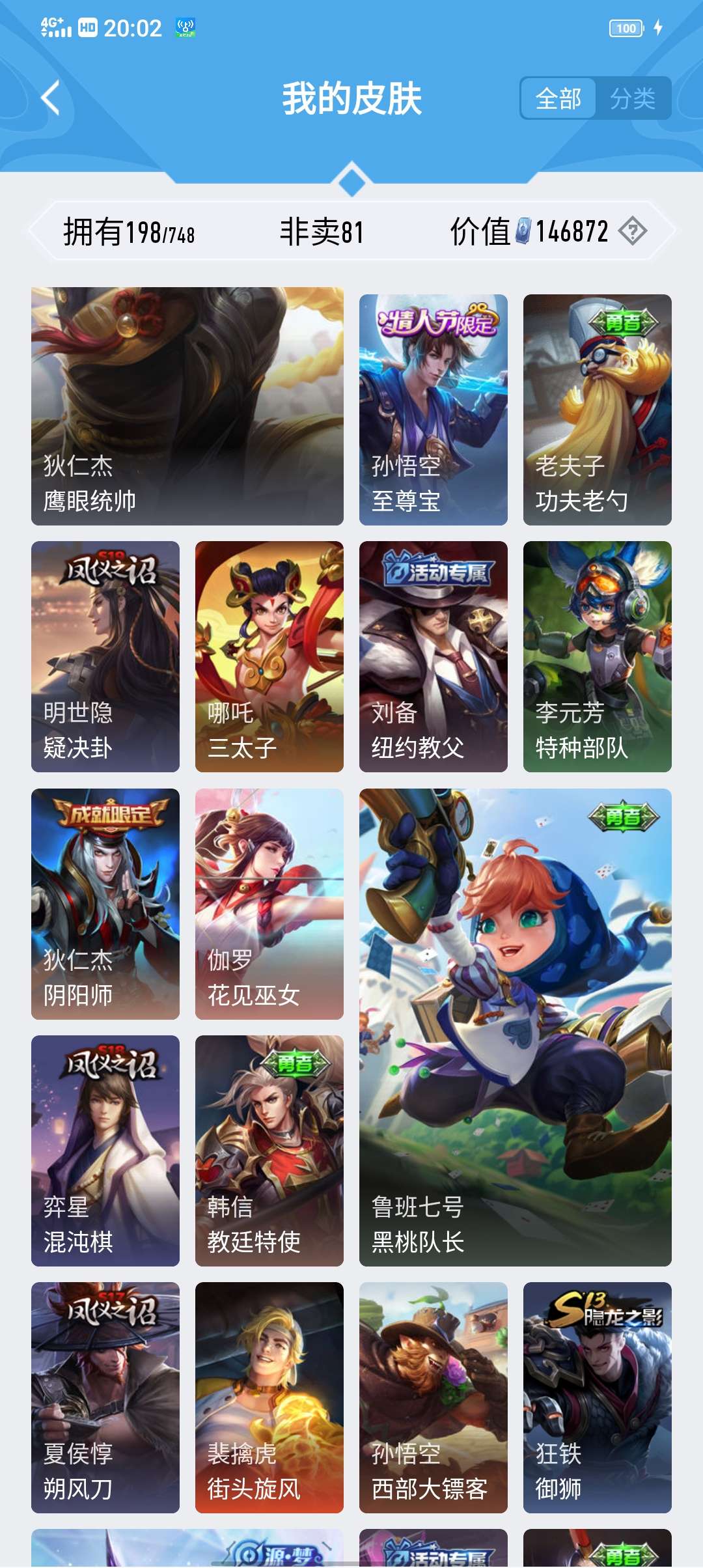Open the 狄仁杰 鹰眼统帅 skin card
The image size is (703, 1568).
(x=187, y=406)
